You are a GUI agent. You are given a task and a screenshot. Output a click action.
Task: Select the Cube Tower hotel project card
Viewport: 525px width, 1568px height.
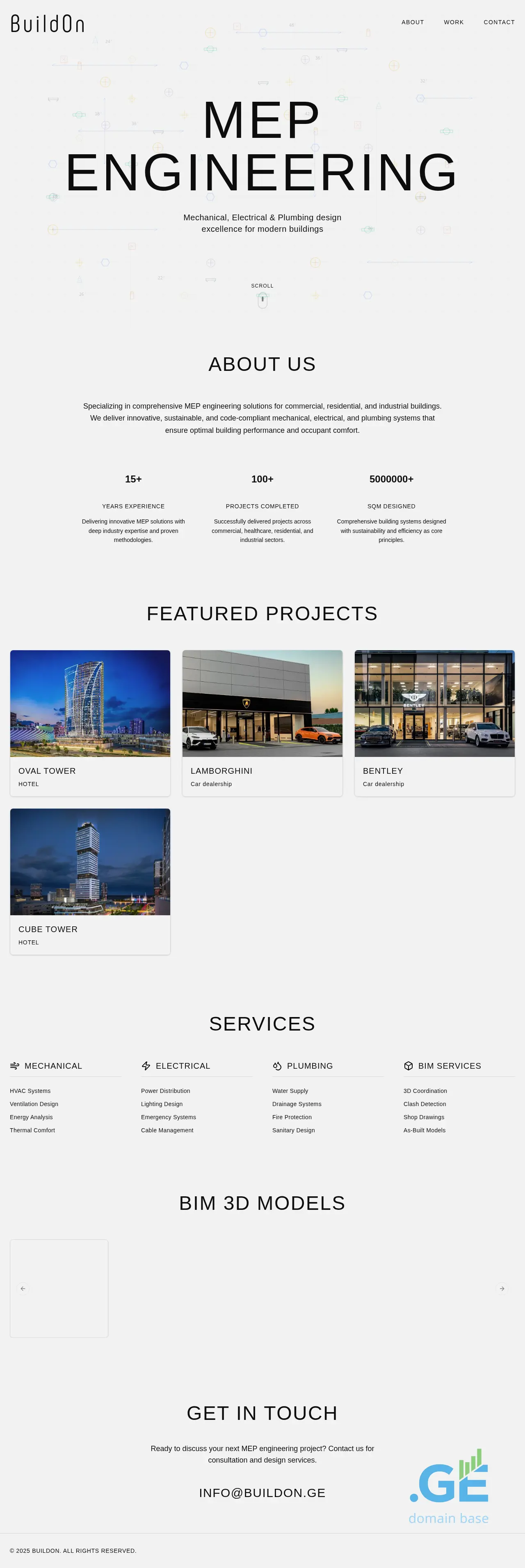90,881
